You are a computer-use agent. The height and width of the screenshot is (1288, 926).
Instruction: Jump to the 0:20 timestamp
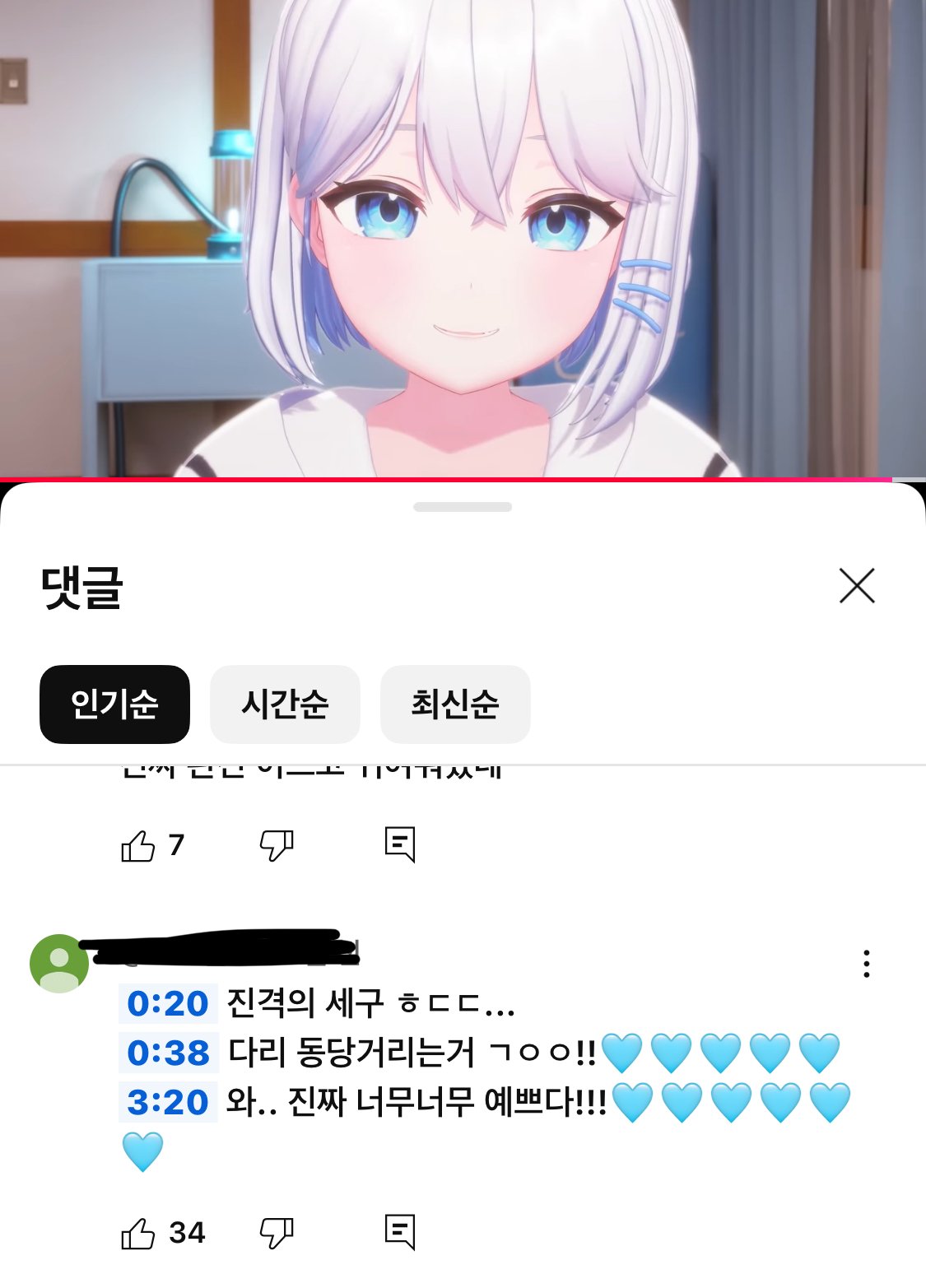tap(168, 1004)
